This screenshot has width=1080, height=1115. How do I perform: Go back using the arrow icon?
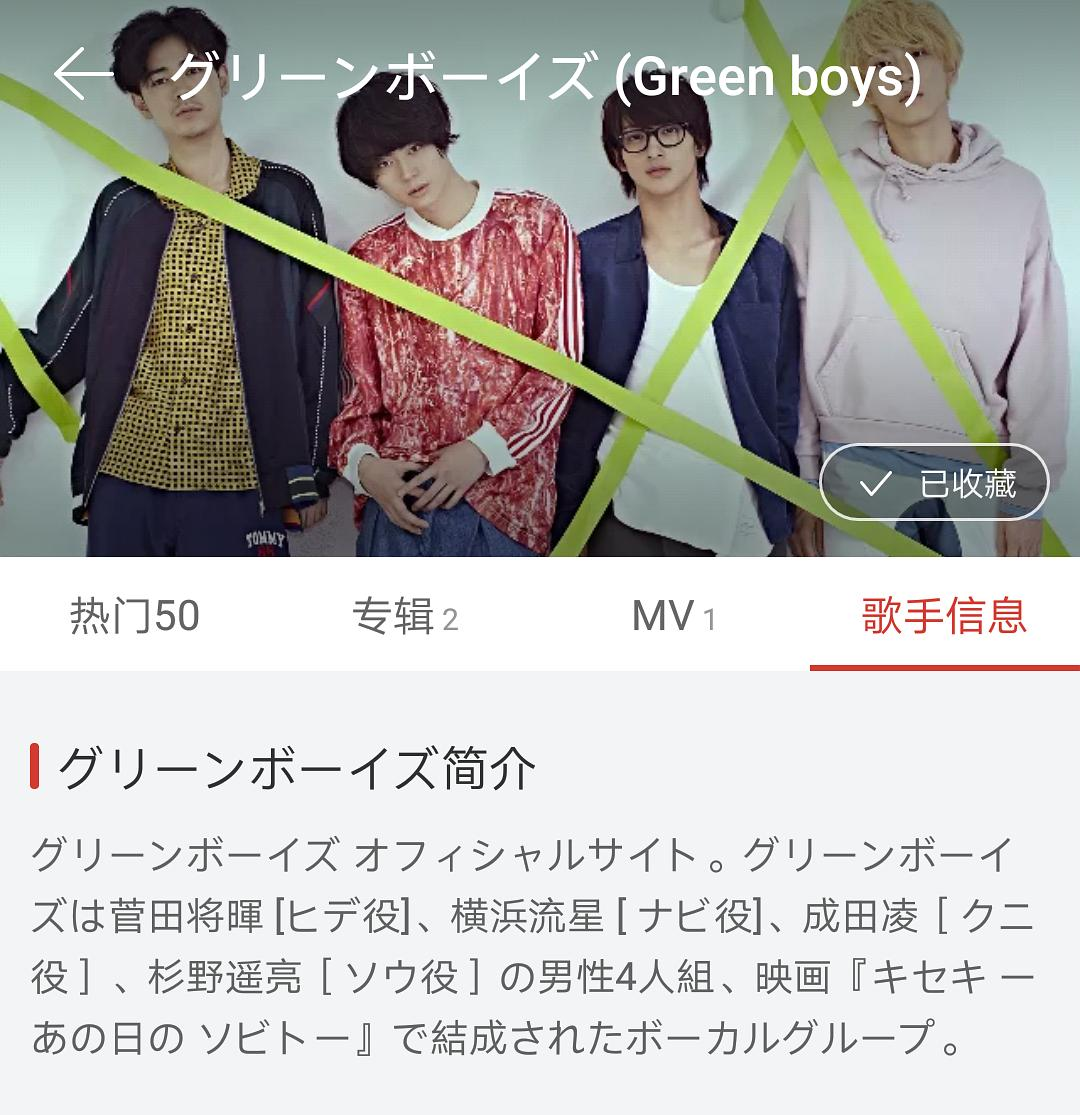(84, 75)
